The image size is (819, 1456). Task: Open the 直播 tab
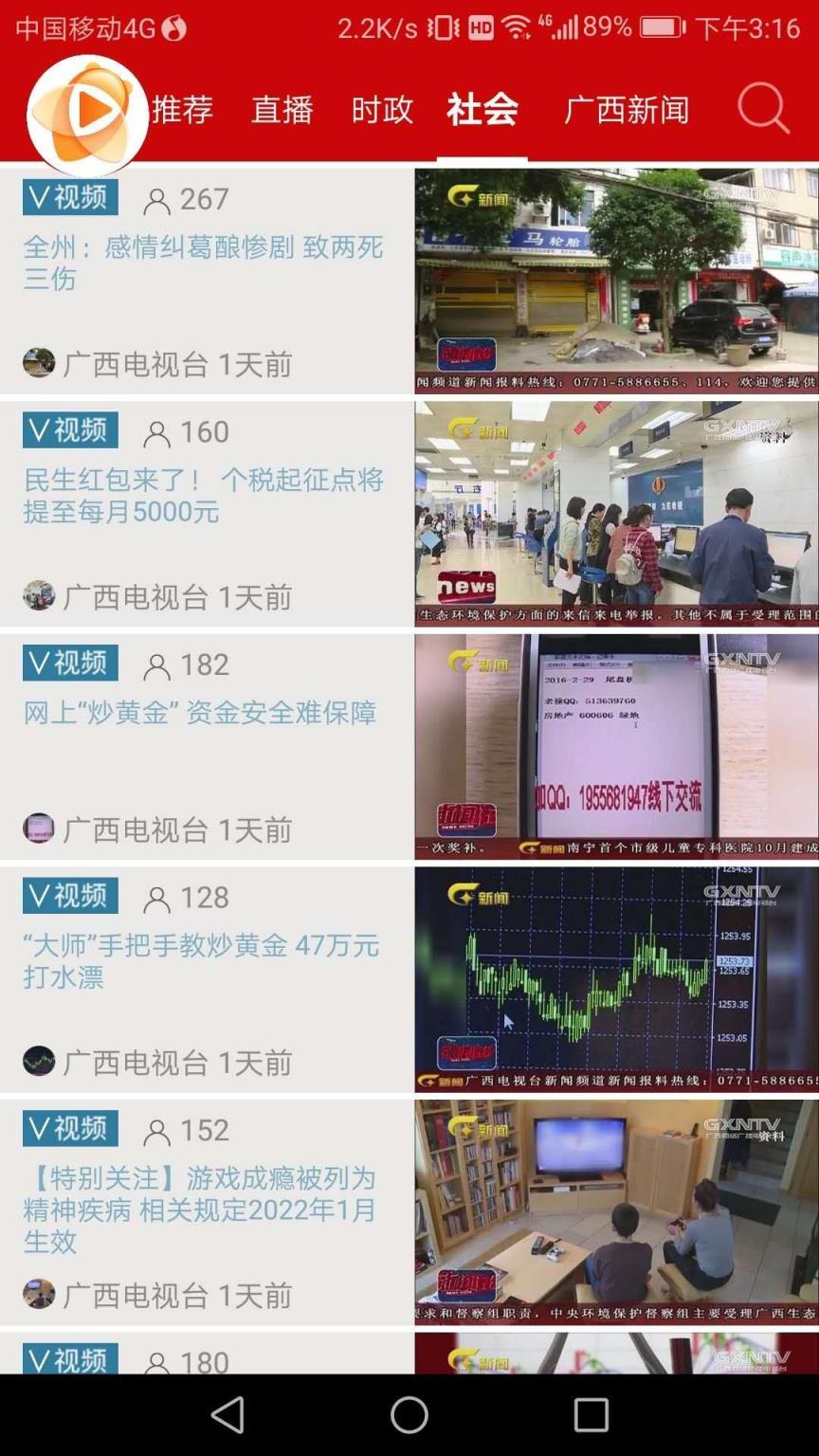282,109
